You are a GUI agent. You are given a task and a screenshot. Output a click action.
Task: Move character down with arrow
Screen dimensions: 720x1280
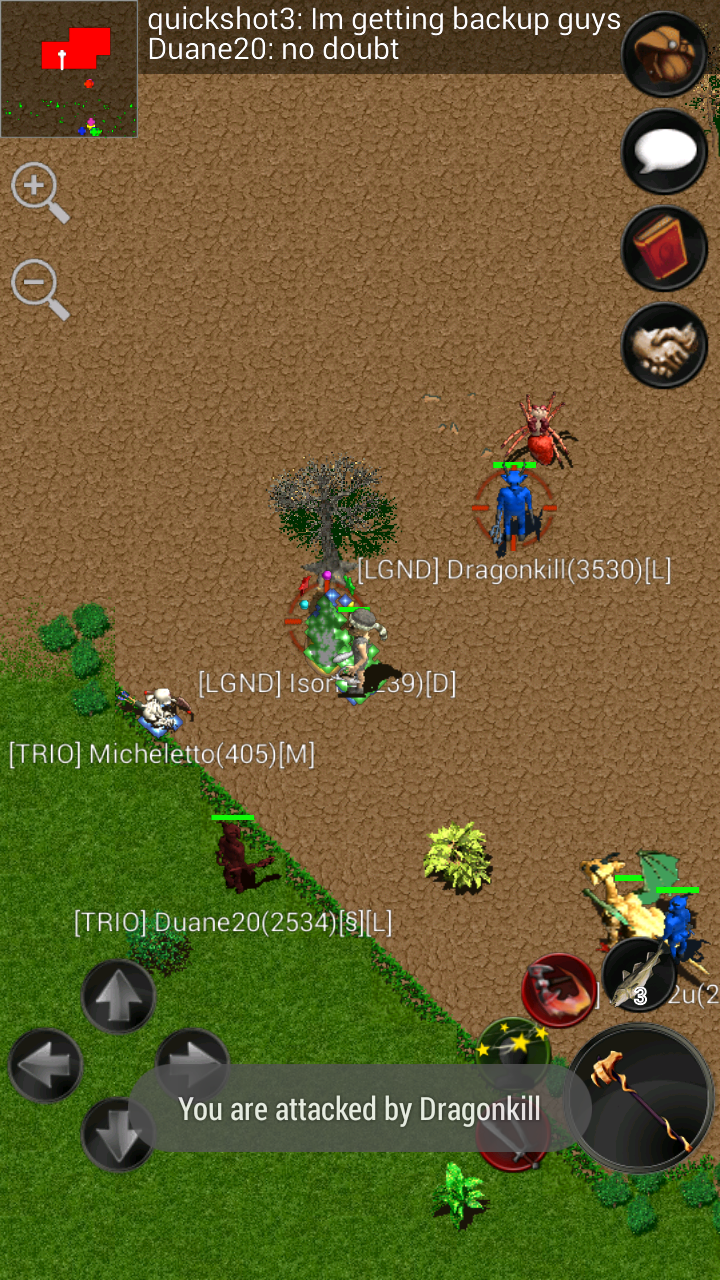[x=118, y=1134]
